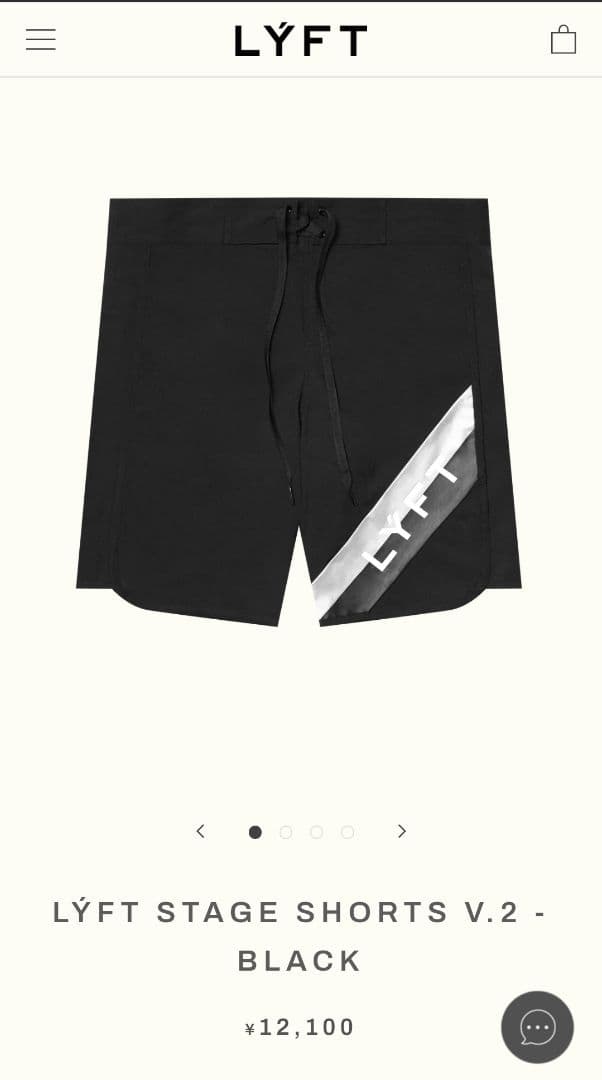This screenshot has width=602, height=1080.
Task: Open the live chat support bubble
Action: pyautogui.click(x=537, y=1027)
